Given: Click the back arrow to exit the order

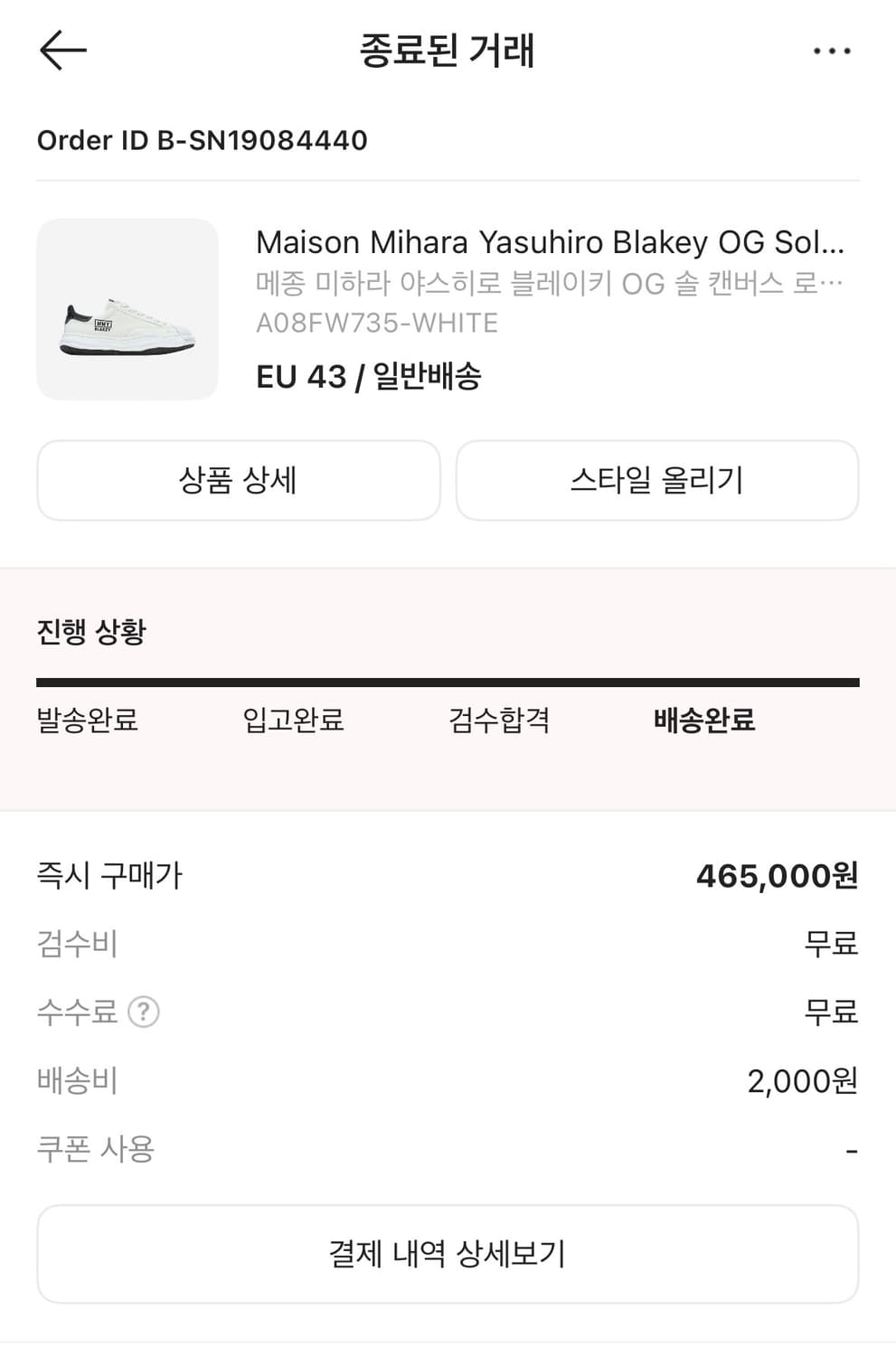Looking at the screenshot, I should (x=58, y=50).
